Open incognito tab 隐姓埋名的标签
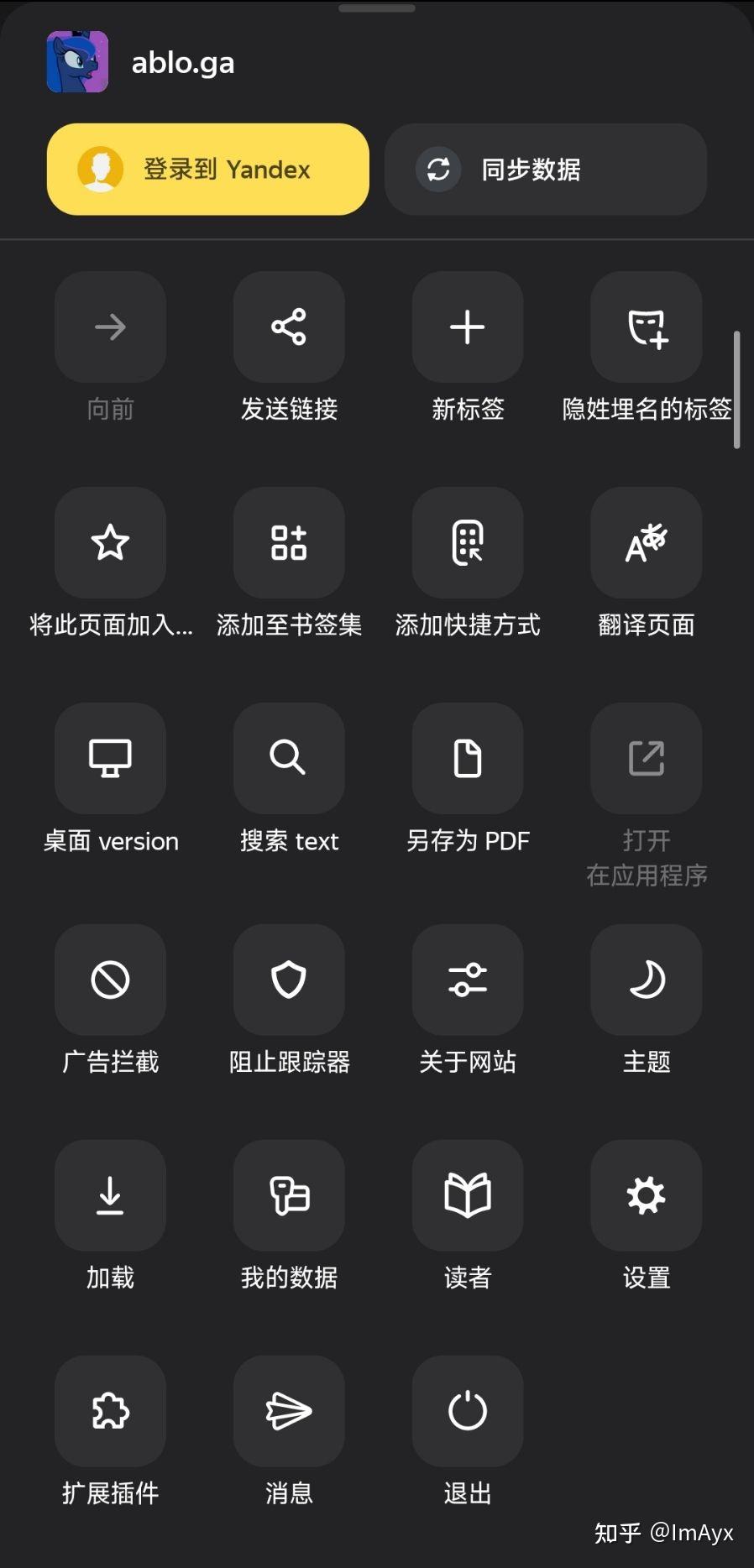Image resolution: width=754 pixels, height=1568 pixels. [x=646, y=327]
